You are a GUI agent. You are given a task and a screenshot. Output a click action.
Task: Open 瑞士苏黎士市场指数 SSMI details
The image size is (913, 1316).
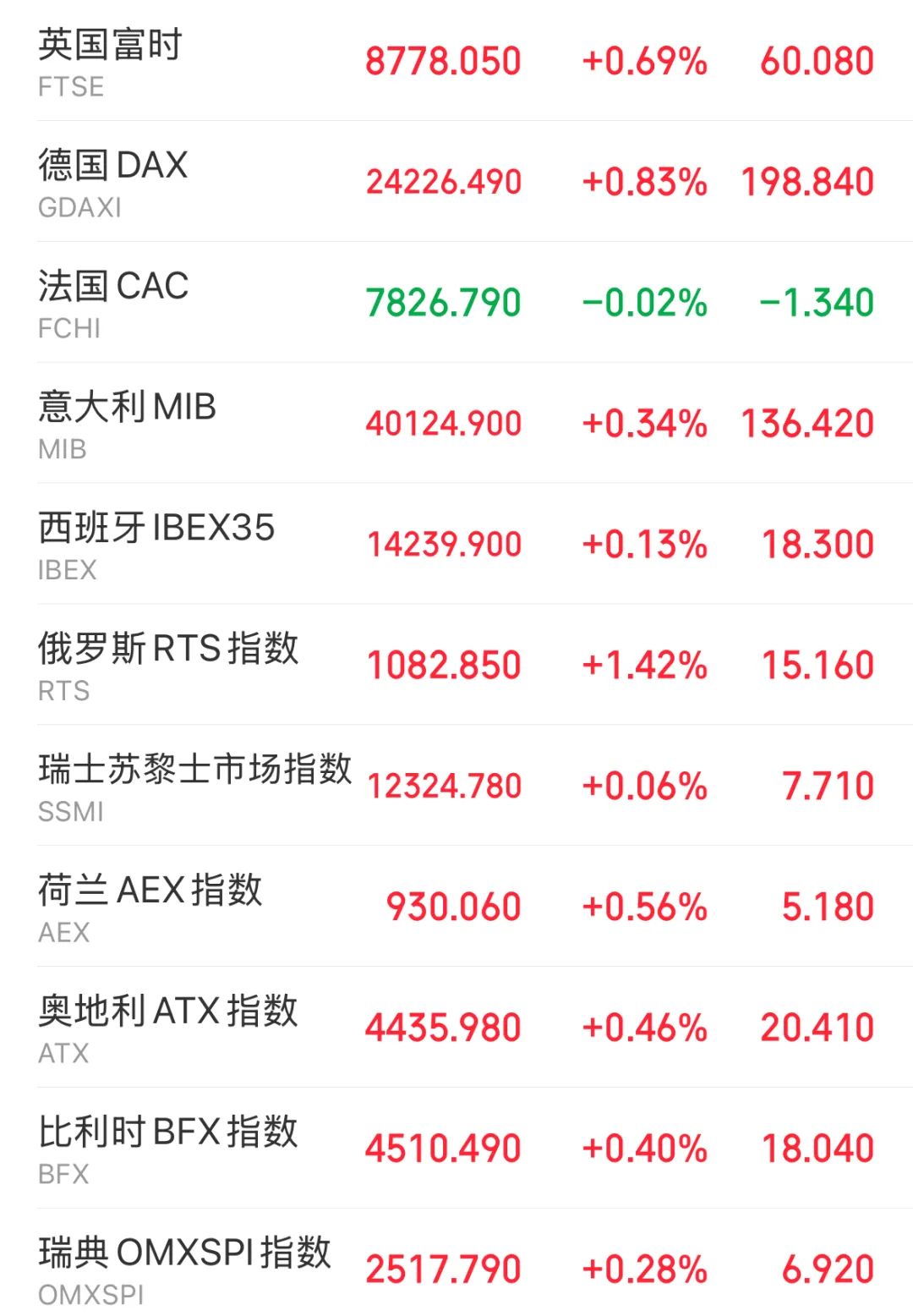pyautogui.click(x=456, y=786)
